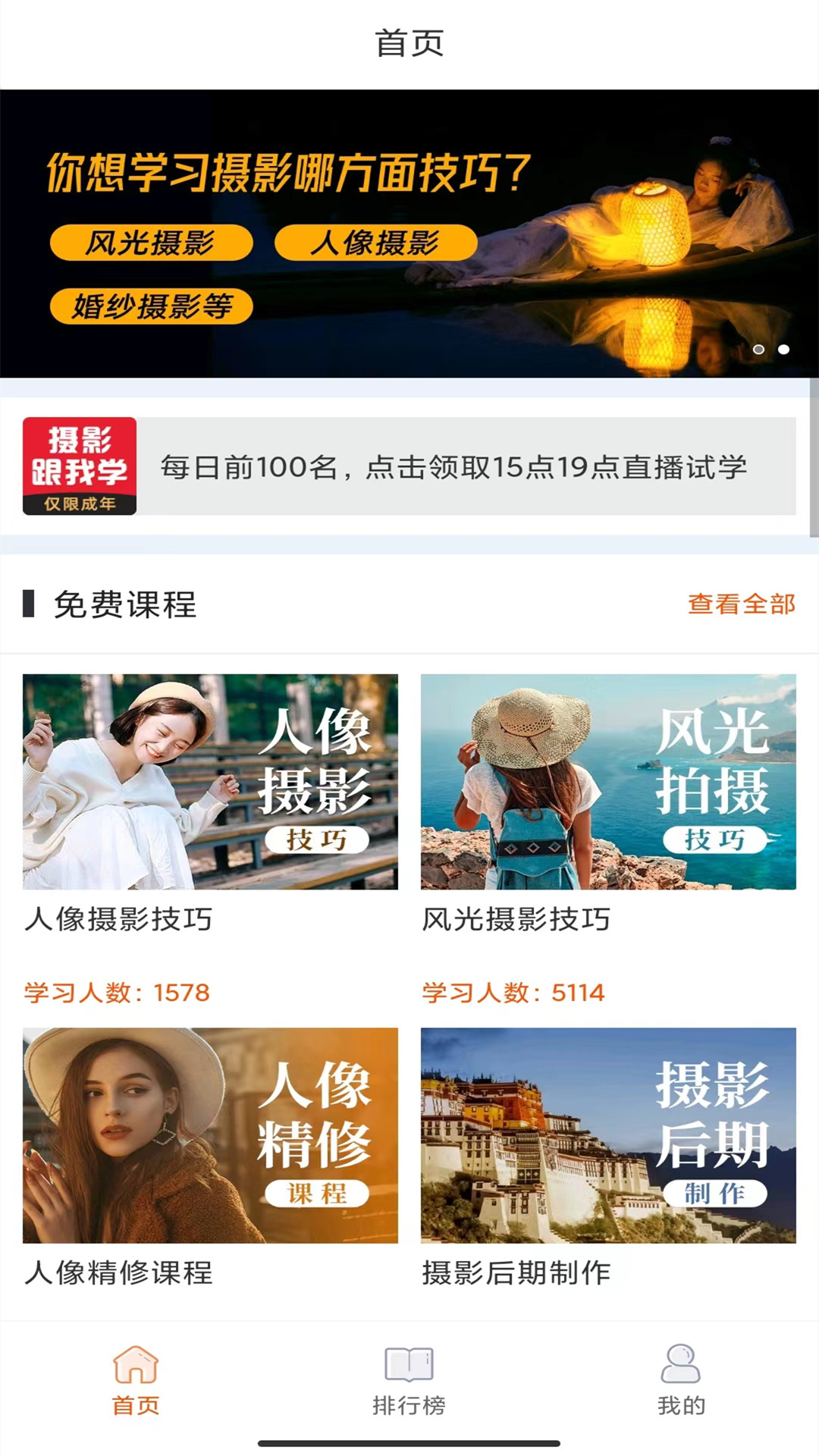Switch to the second banner slide dot
Viewport: 819px width, 1456px height.
point(784,349)
